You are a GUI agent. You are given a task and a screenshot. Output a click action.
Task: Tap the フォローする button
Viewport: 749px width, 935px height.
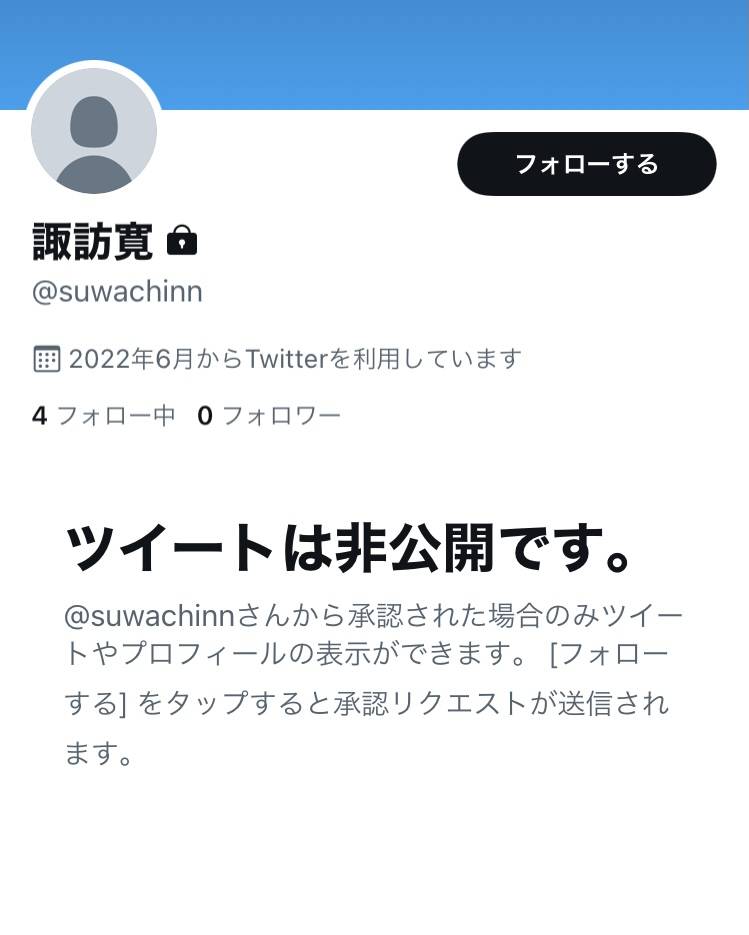coord(586,164)
